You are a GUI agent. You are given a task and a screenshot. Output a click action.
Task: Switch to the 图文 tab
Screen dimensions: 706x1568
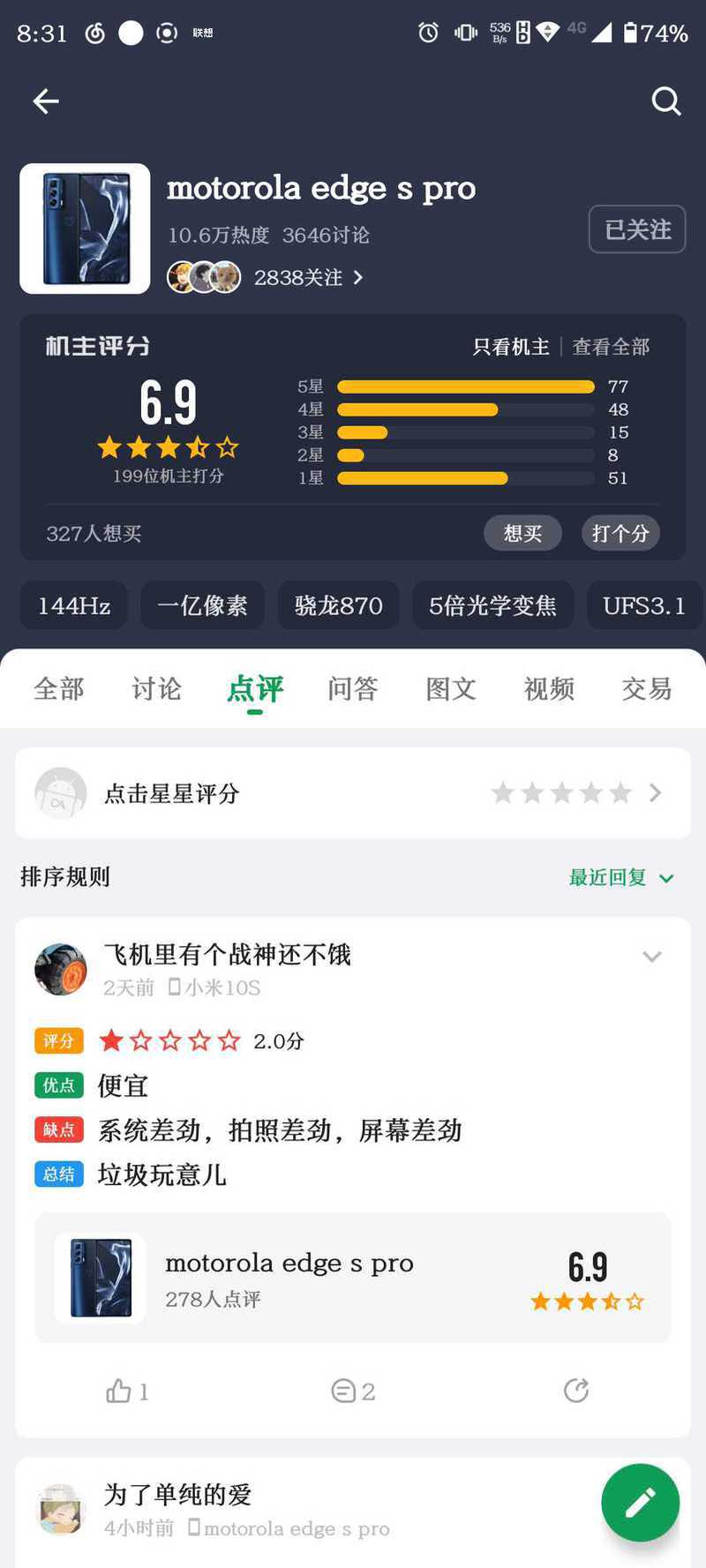tap(451, 688)
